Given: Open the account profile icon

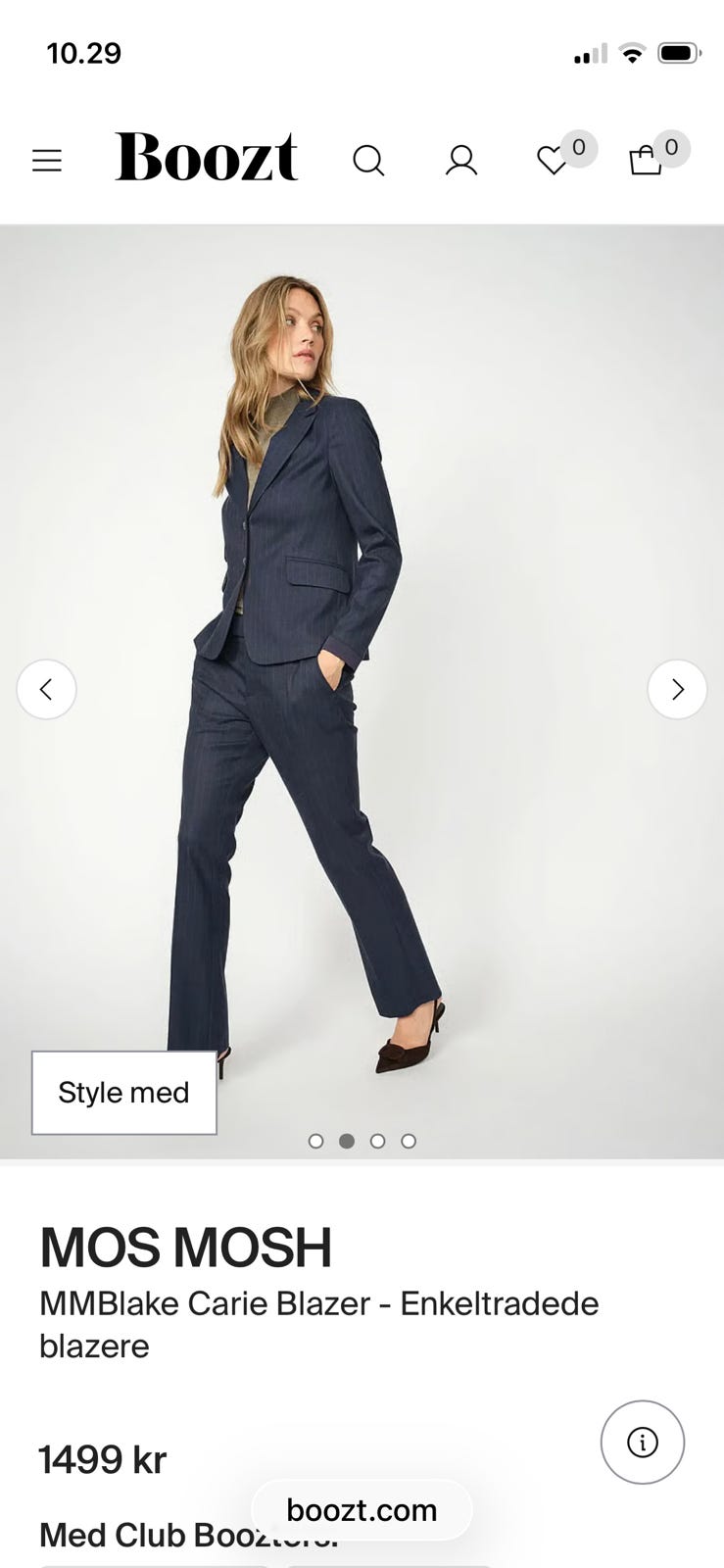Looking at the screenshot, I should tap(461, 160).
